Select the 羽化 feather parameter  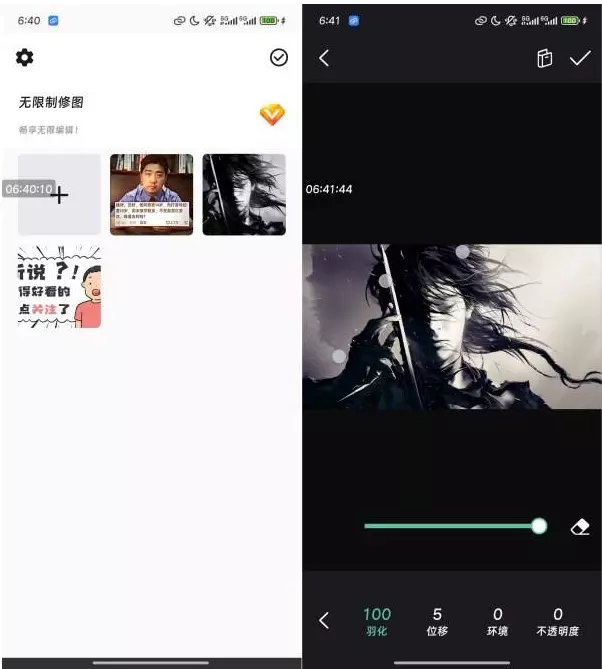pos(377,621)
